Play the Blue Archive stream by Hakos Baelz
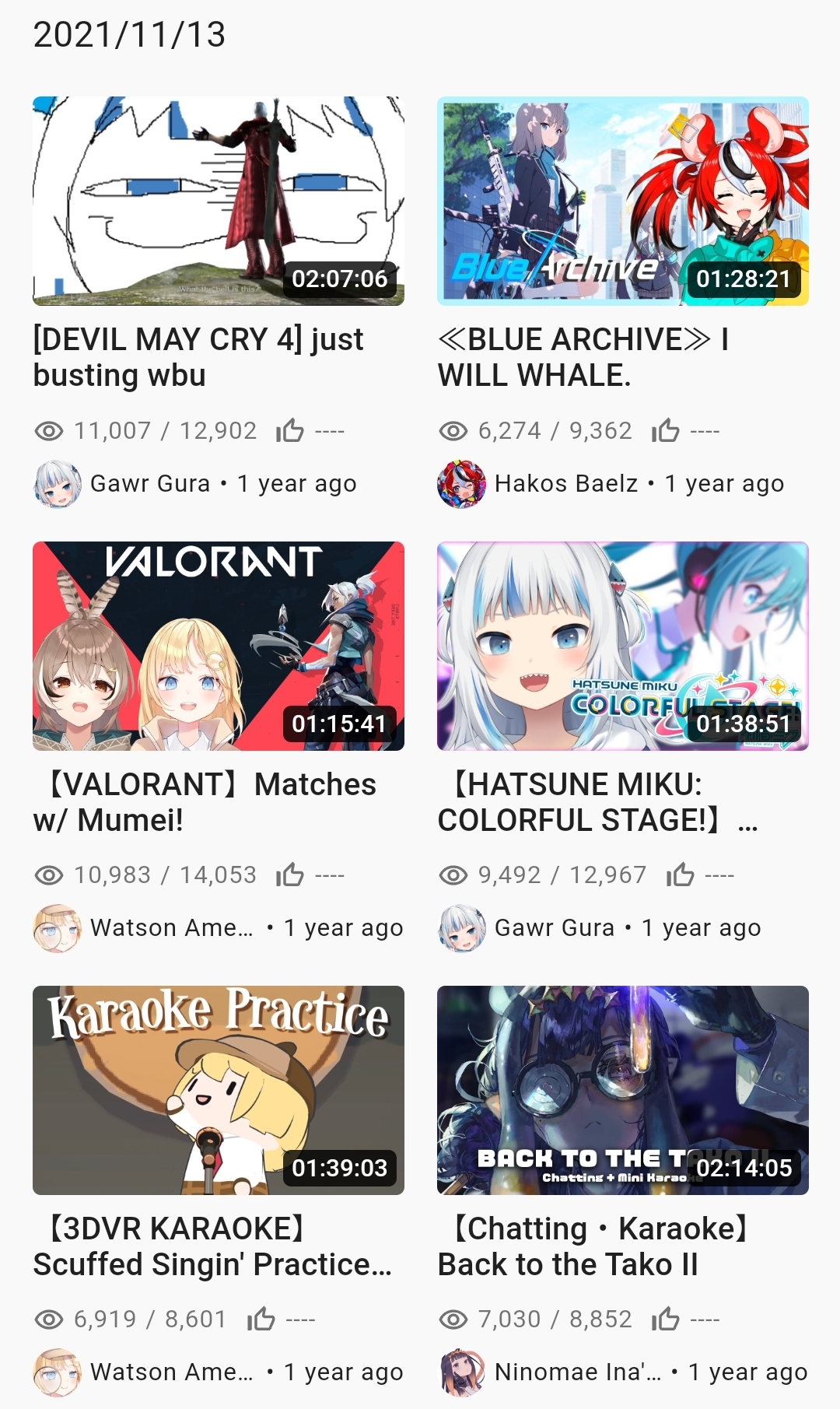This screenshot has width=840, height=1409. coord(622,201)
